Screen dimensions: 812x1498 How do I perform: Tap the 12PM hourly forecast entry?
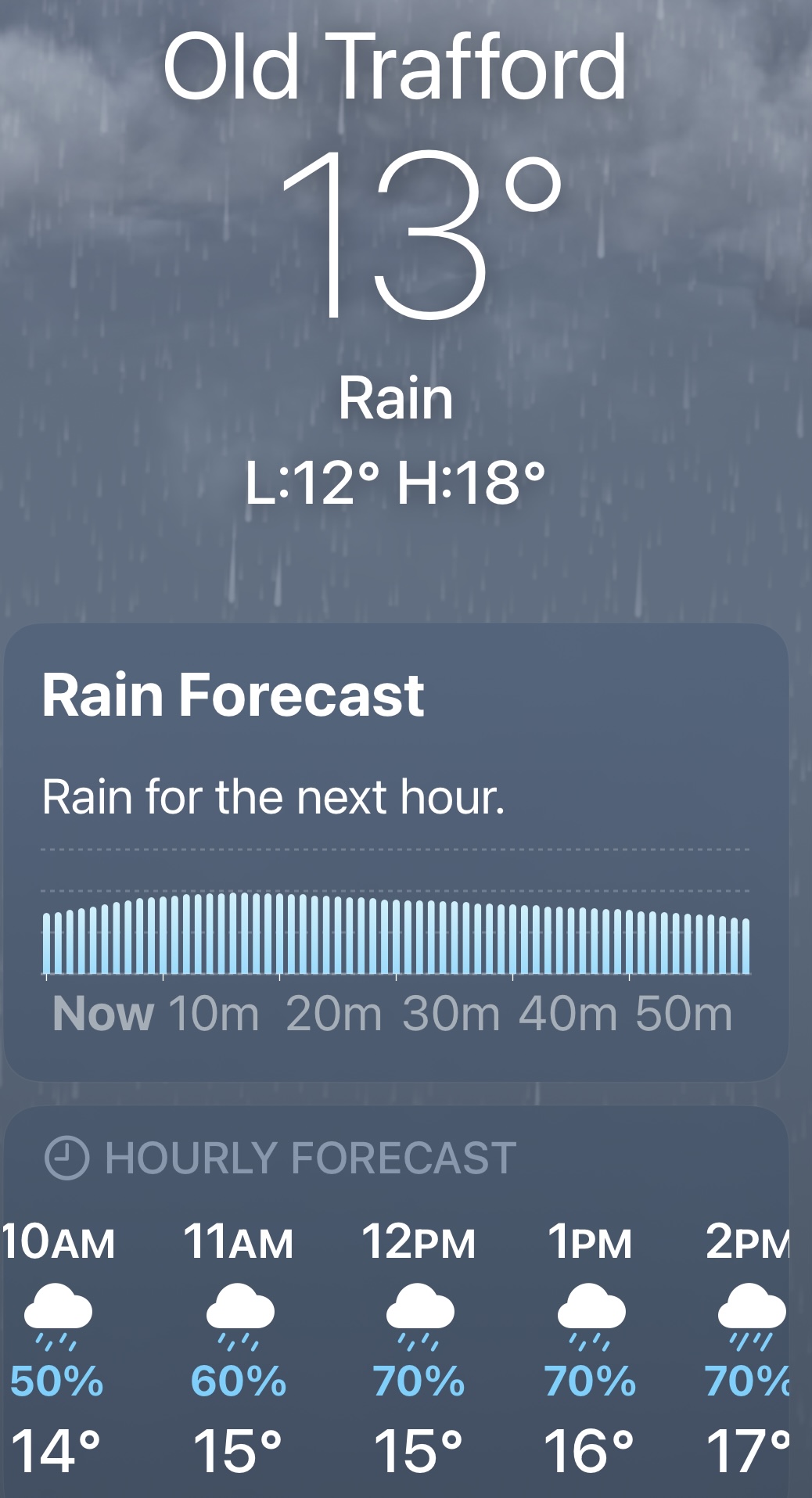[419, 1347]
